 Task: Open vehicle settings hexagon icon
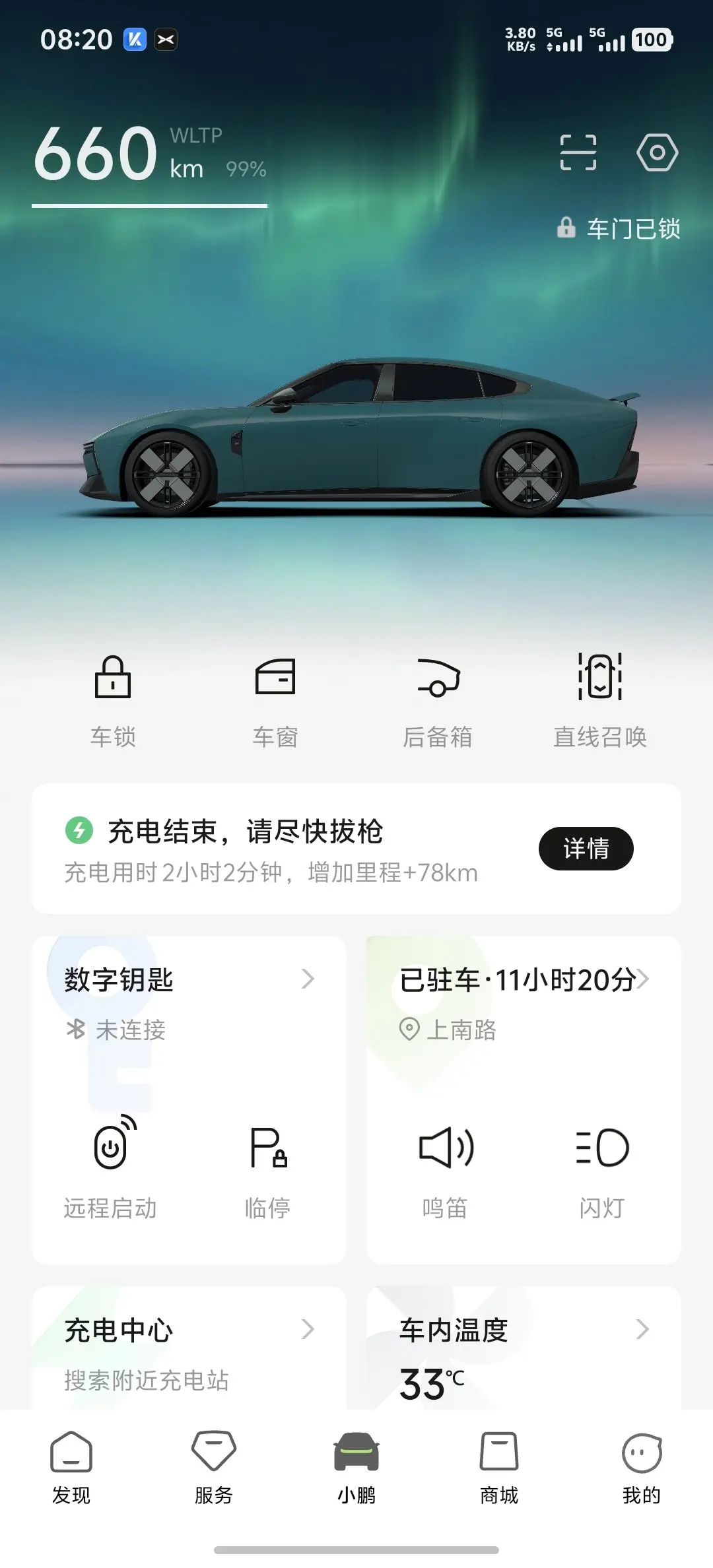(x=657, y=152)
